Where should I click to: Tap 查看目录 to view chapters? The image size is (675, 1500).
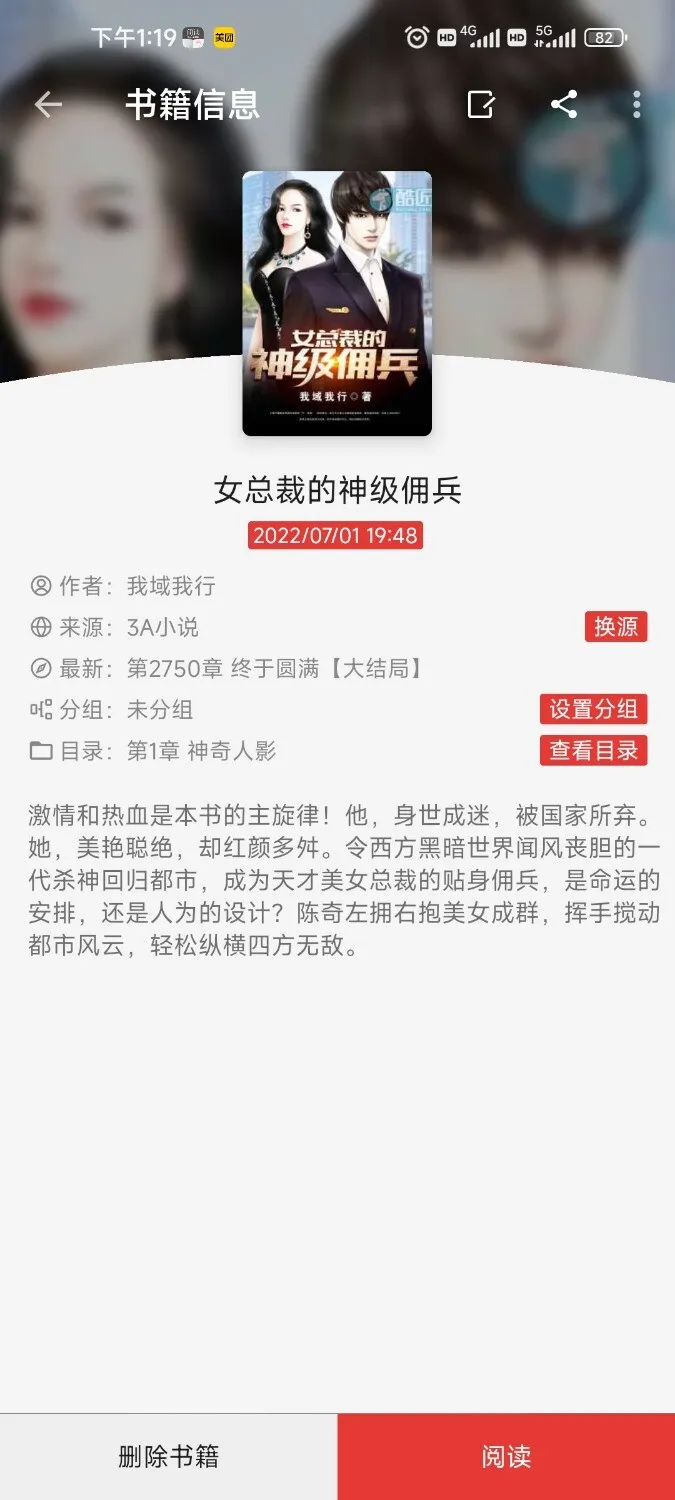593,751
